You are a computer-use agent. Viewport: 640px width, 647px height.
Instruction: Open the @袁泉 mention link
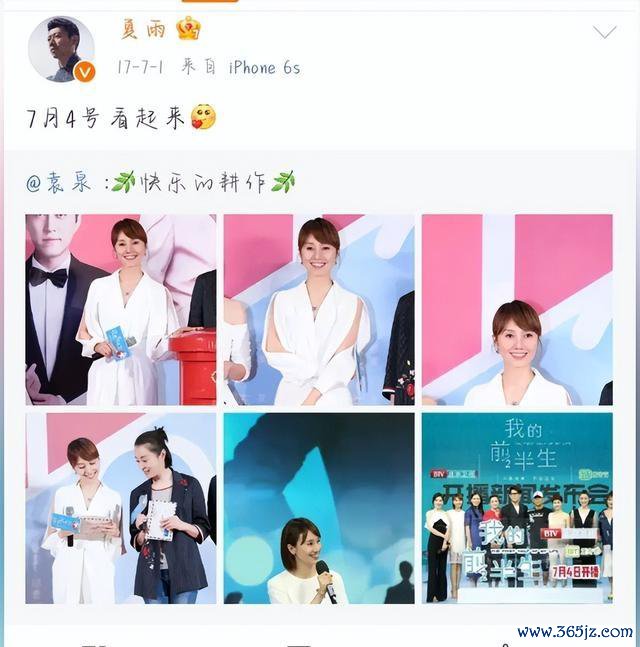pyautogui.click(x=58, y=182)
